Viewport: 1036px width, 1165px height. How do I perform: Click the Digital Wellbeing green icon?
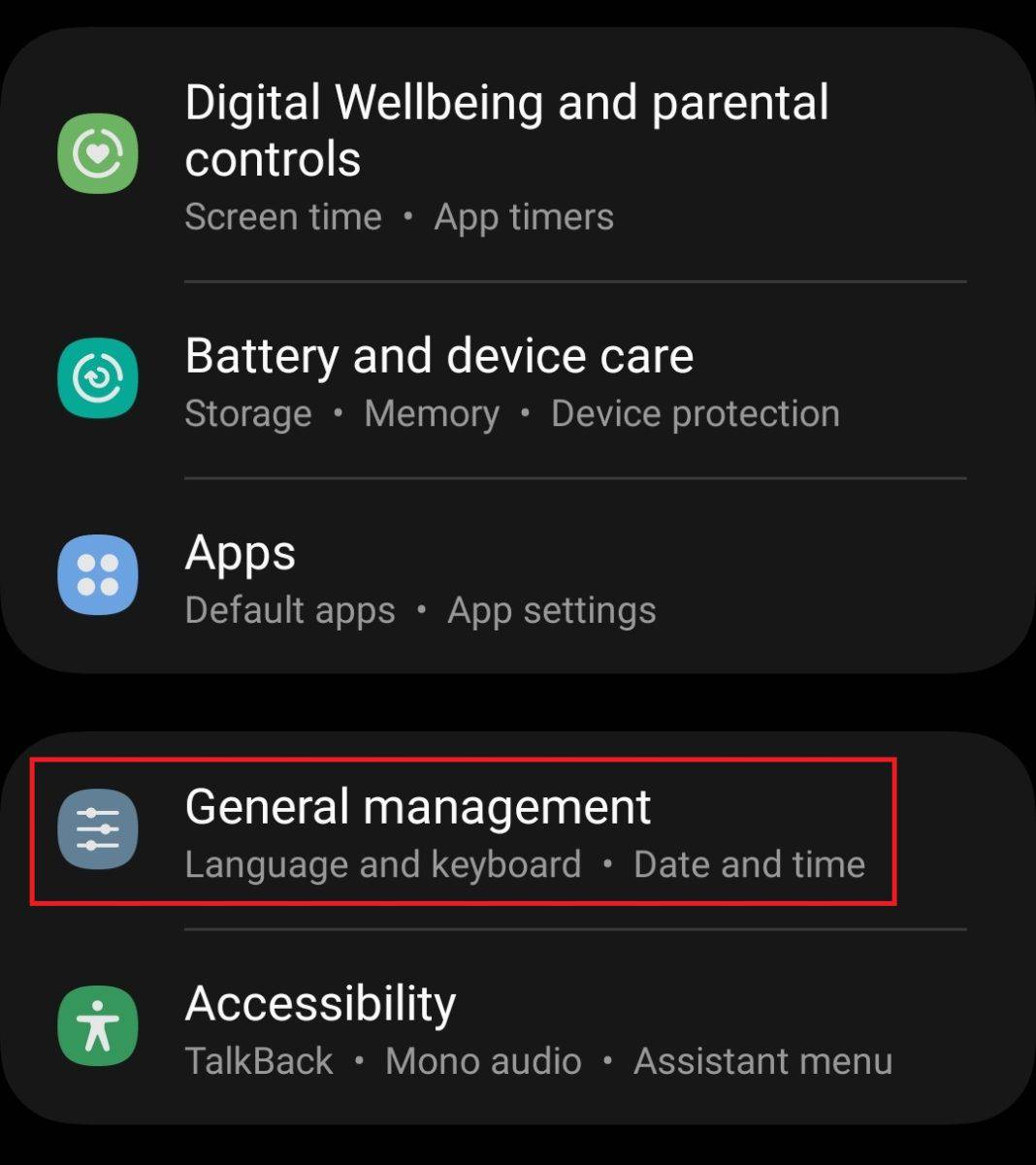[97, 152]
